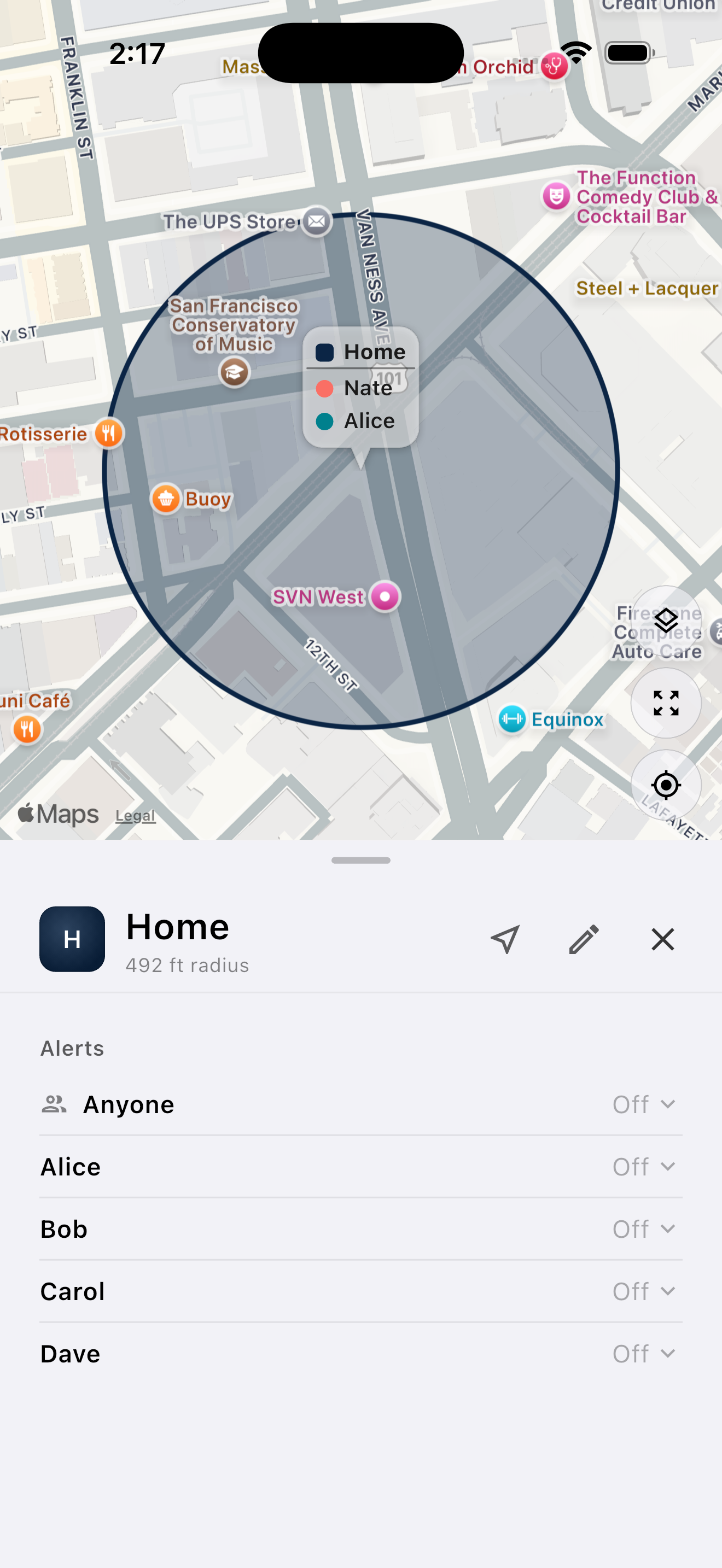
Task: Set Carol's alert from Off
Action: pyautogui.click(x=644, y=1291)
